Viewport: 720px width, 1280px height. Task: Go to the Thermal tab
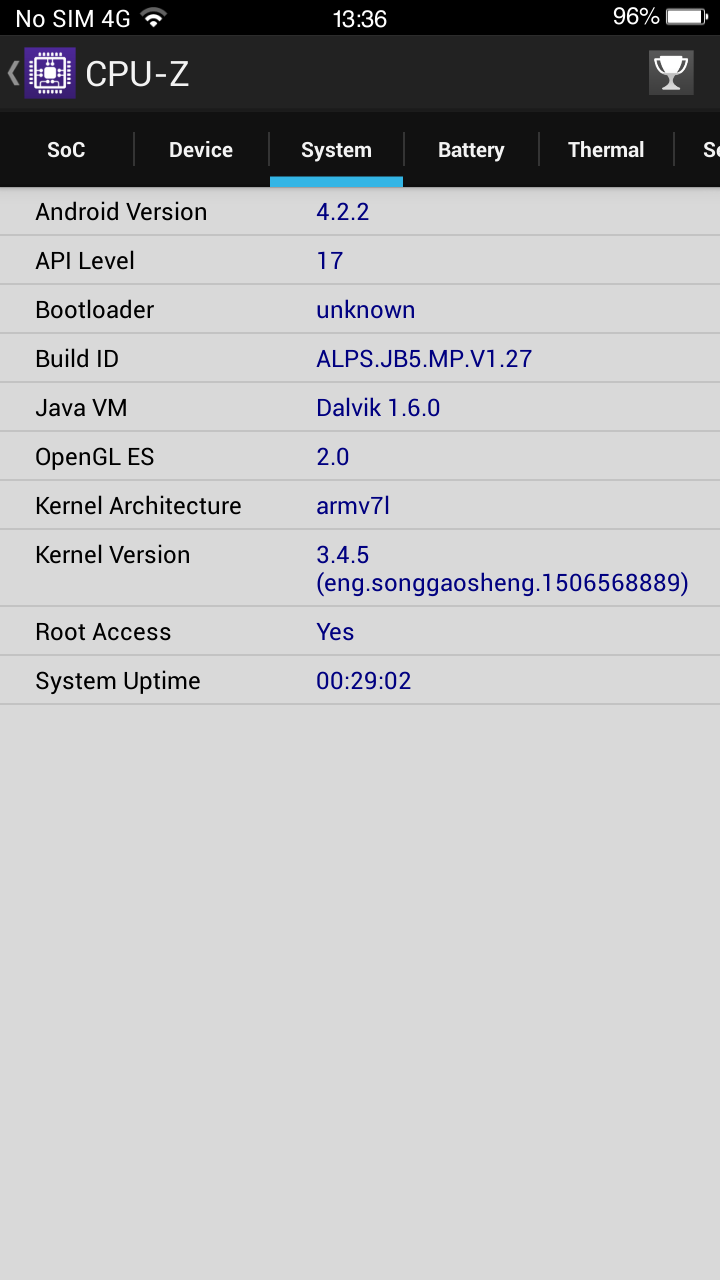click(606, 150)
